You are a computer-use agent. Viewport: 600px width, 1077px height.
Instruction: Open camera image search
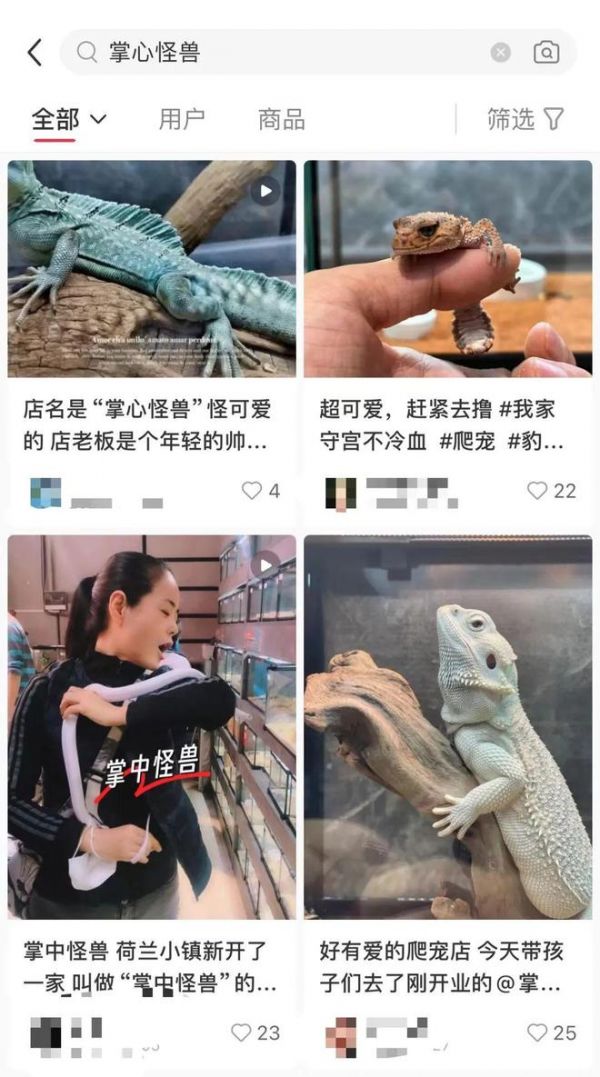pyautogui.click(x=546, y=53)
